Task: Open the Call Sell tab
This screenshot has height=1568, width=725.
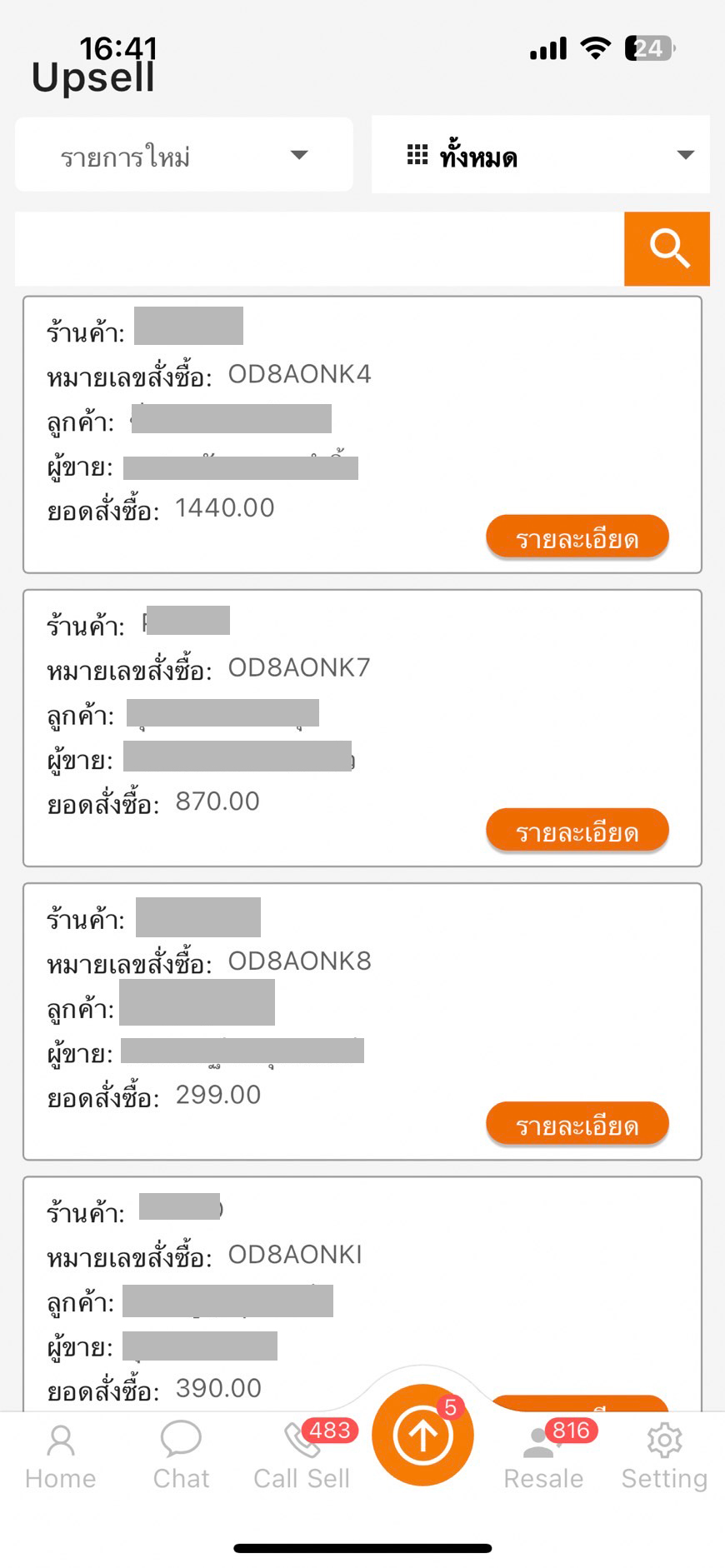Action: coord(302,1458)
